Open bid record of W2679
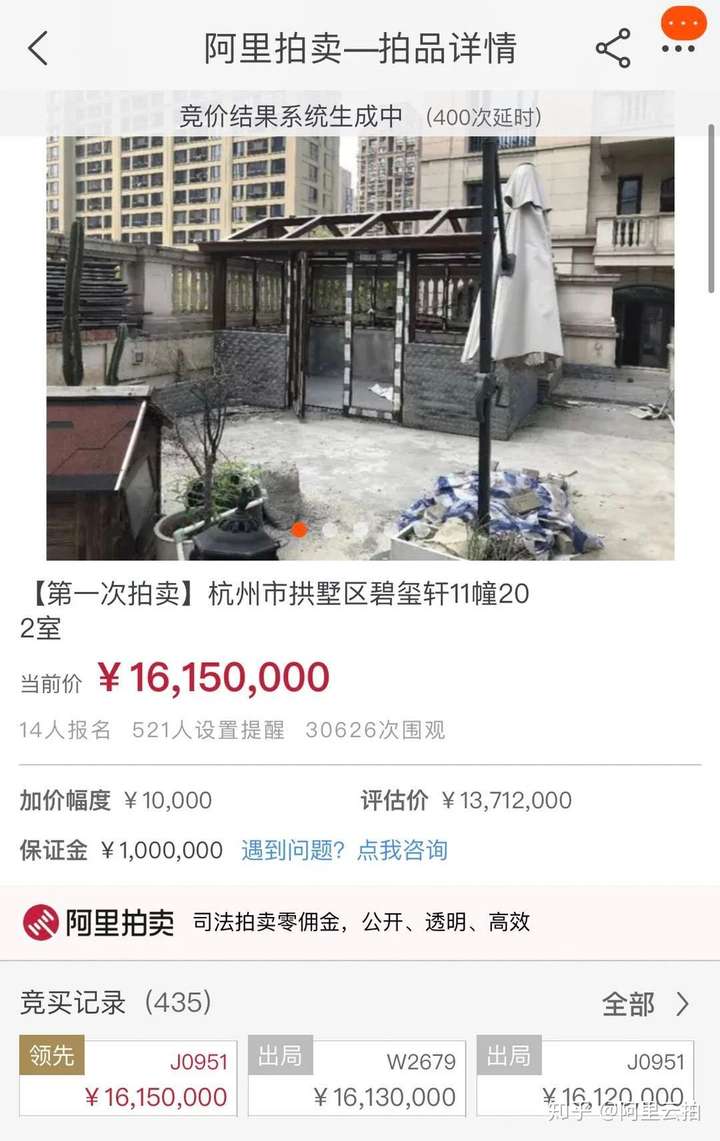Viewport: 720px width, 1141px height. pos(357,1078)
